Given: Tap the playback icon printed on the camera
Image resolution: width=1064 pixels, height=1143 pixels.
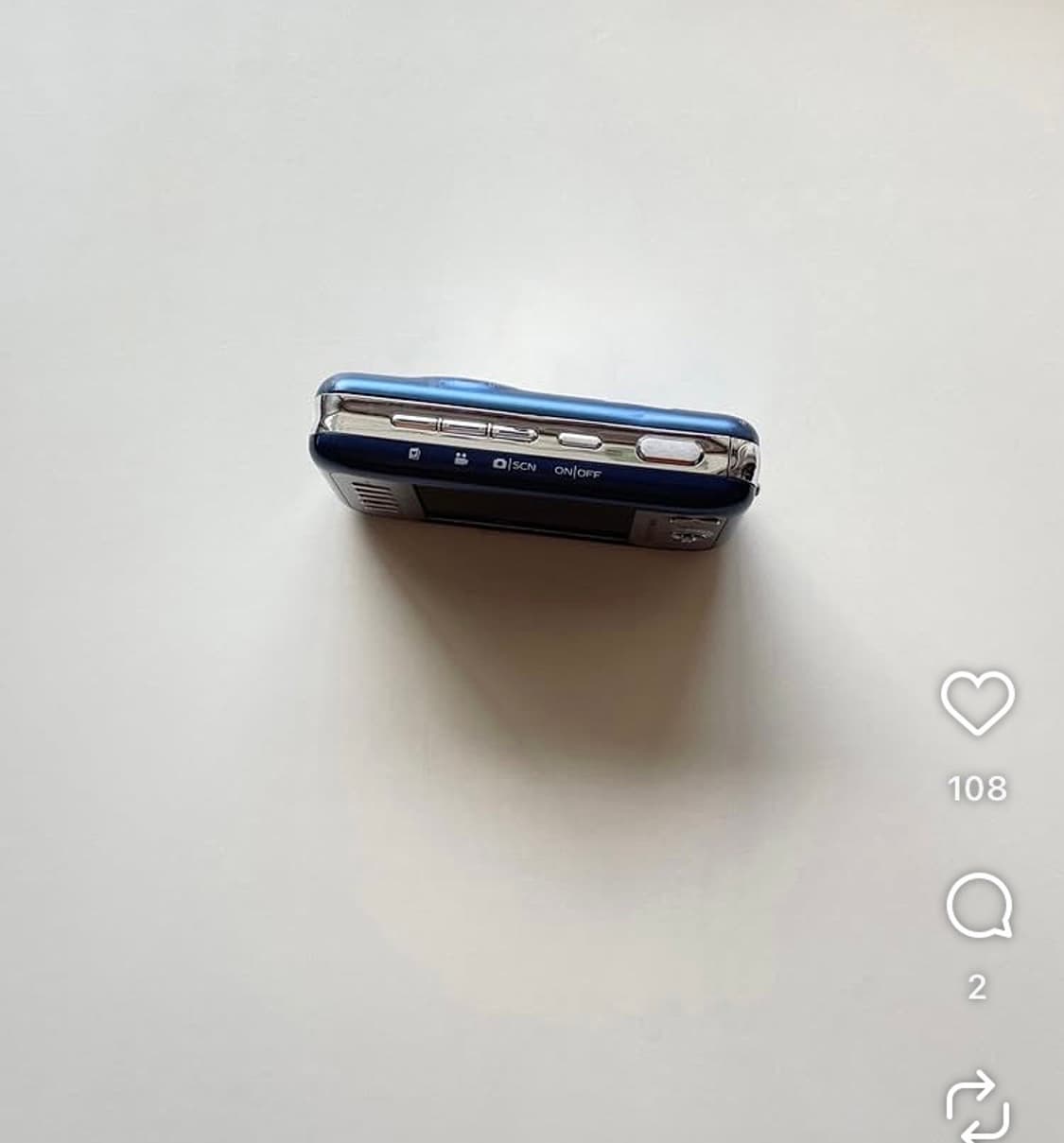Looking at the screenshot, I should [x=417, y=453].
